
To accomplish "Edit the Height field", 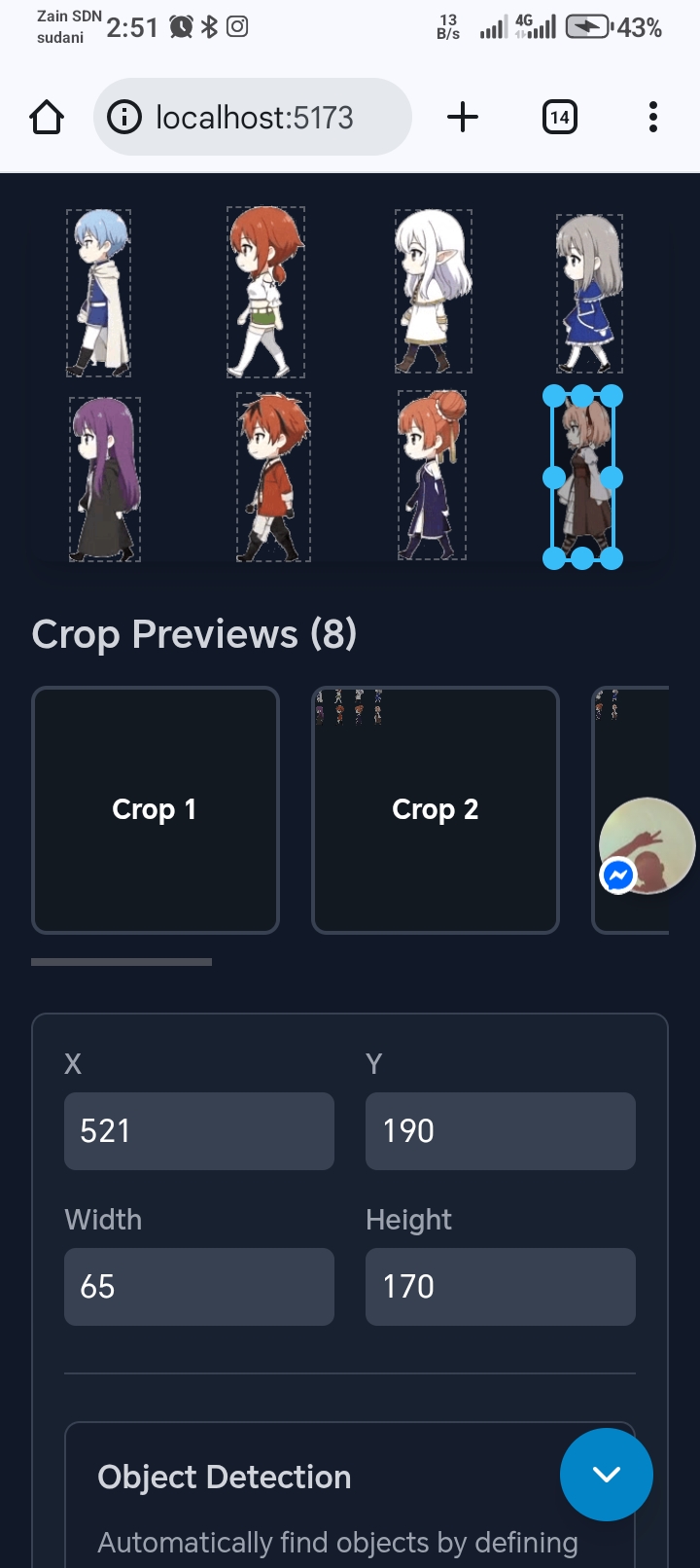I will pyautogui.click(x=501, y=1287).
